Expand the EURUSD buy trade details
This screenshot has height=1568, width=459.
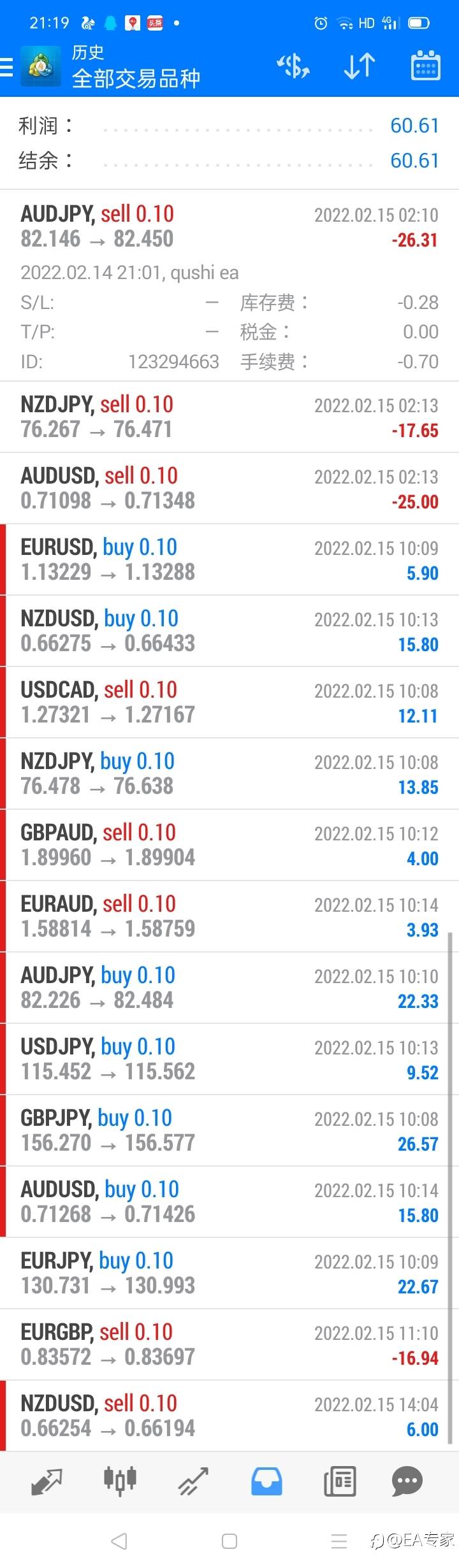coord(229,559)
